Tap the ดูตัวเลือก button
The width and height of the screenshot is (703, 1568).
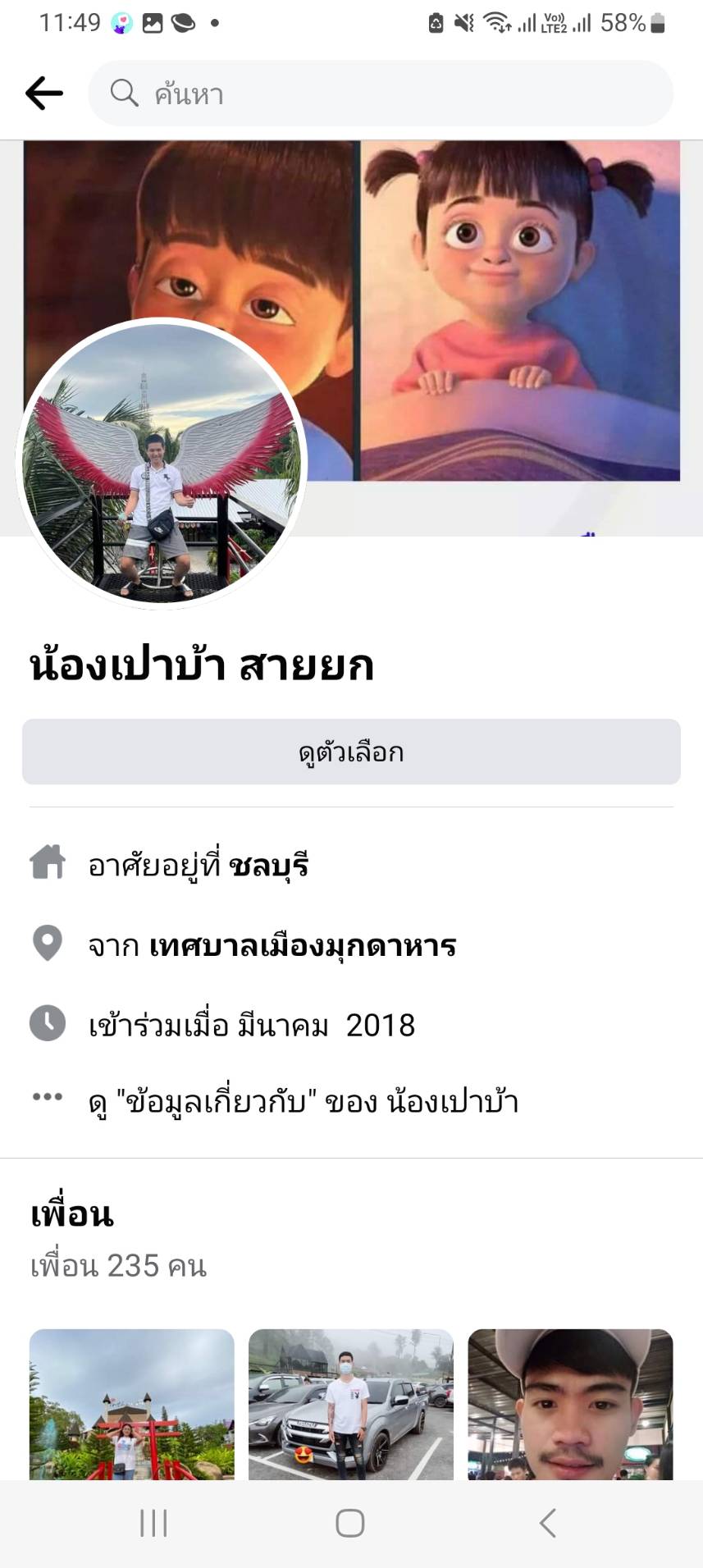(351, 752)
